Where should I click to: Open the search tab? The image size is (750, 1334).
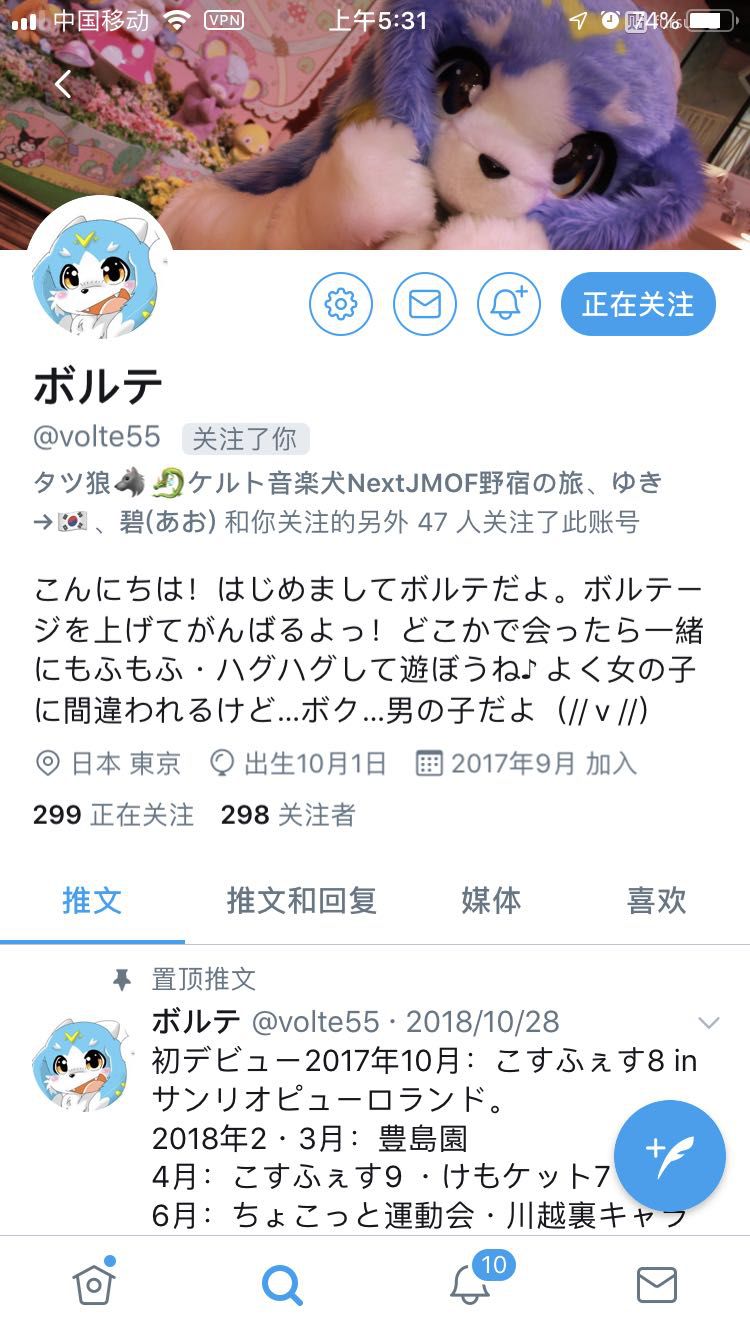point(282,1284)
